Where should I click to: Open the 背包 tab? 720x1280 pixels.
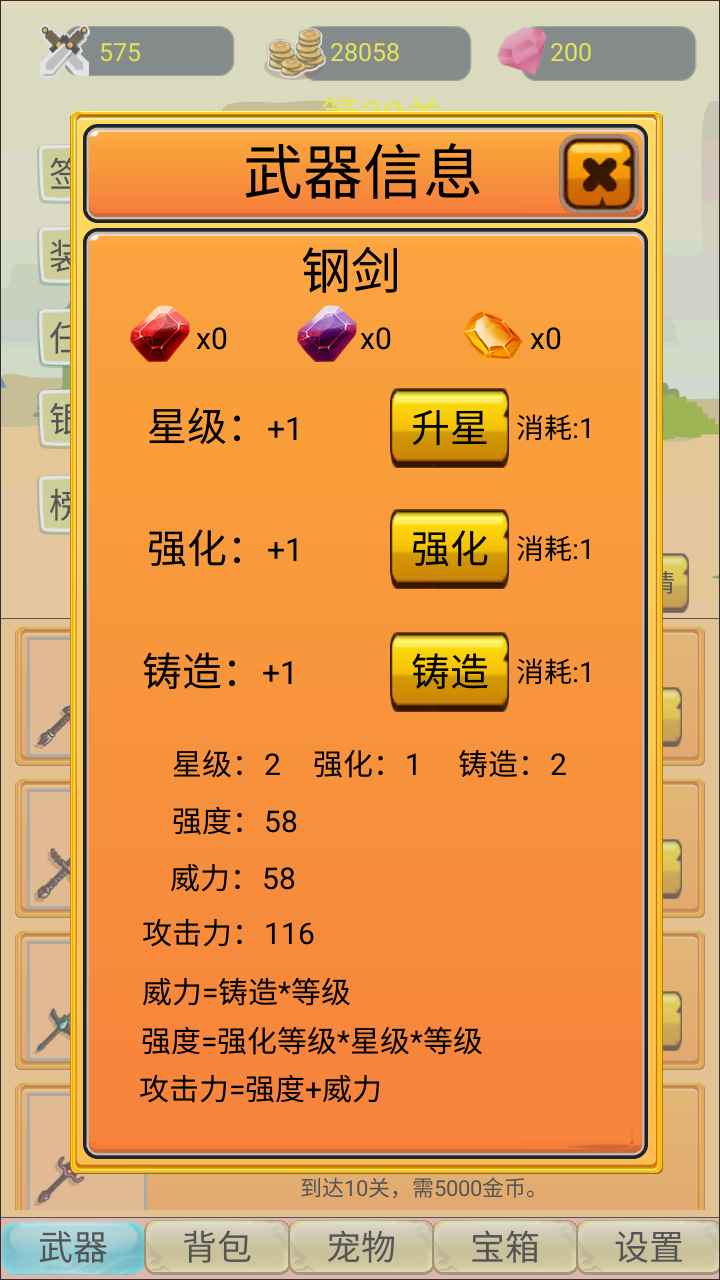[x=217, y=1247]
